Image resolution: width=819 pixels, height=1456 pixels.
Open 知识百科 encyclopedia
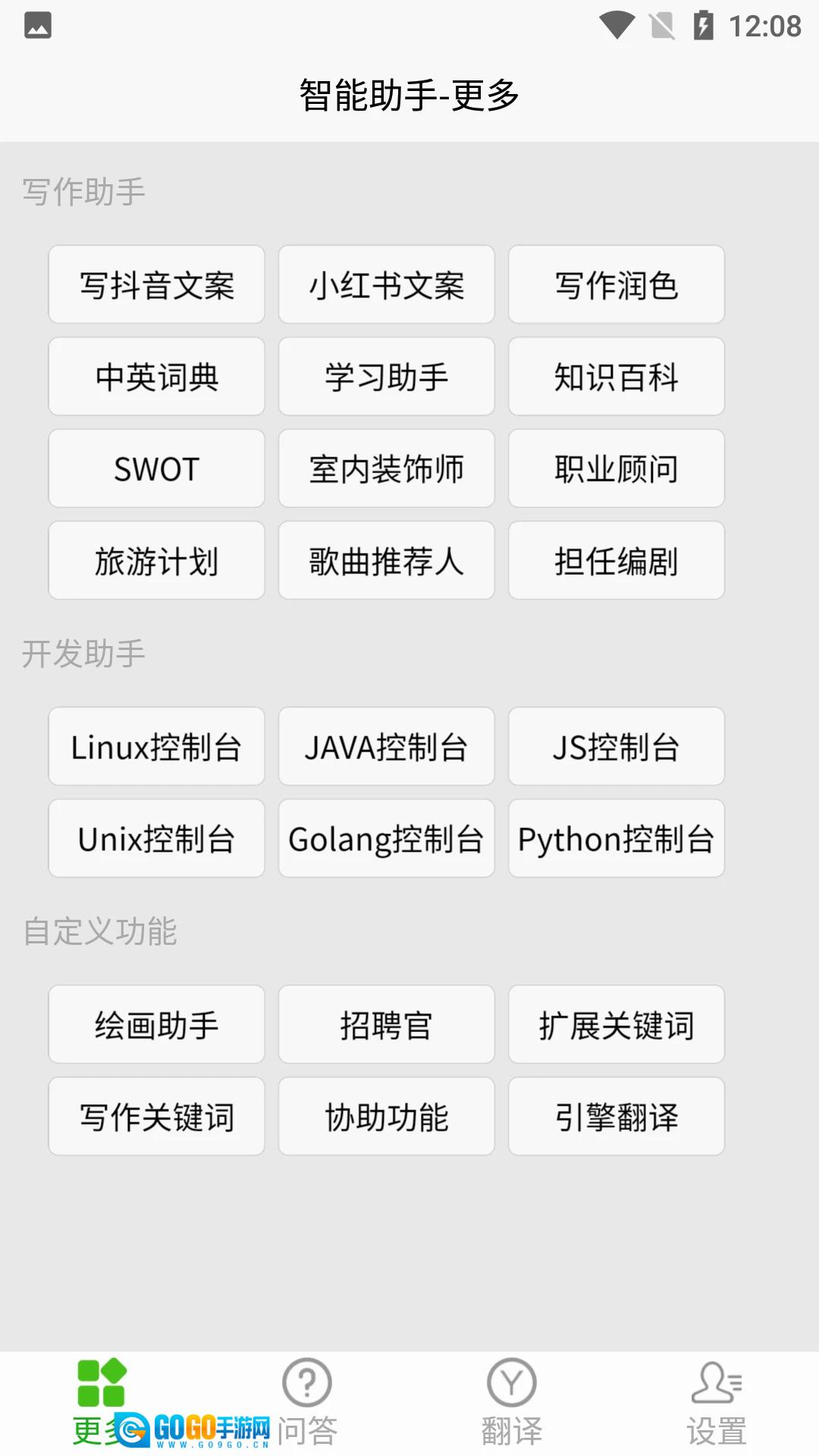[616, 376]
